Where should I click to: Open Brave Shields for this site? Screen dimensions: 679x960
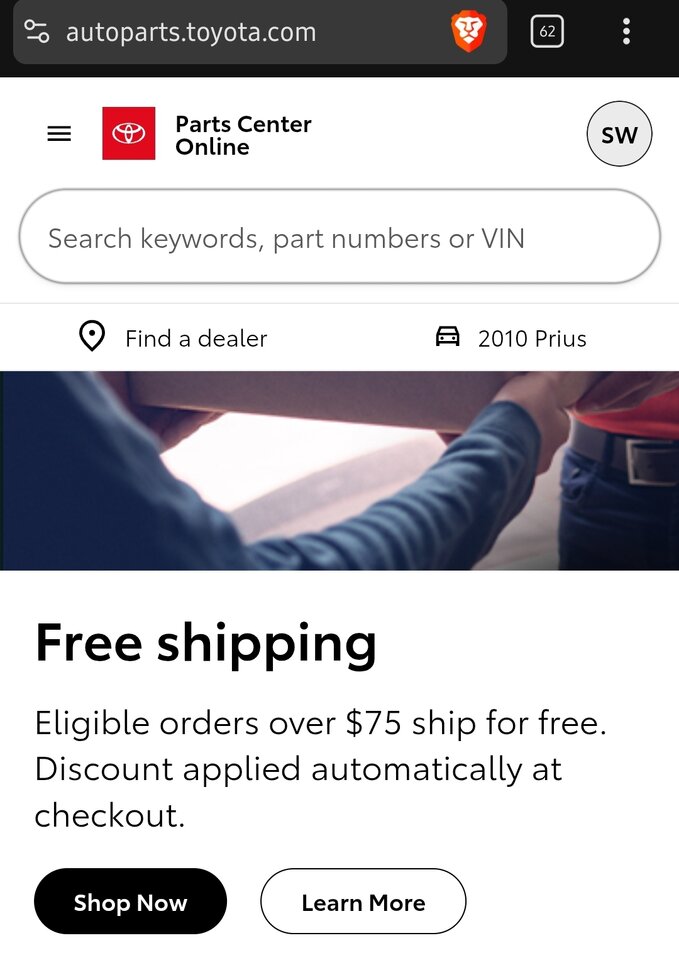point(467,31)
